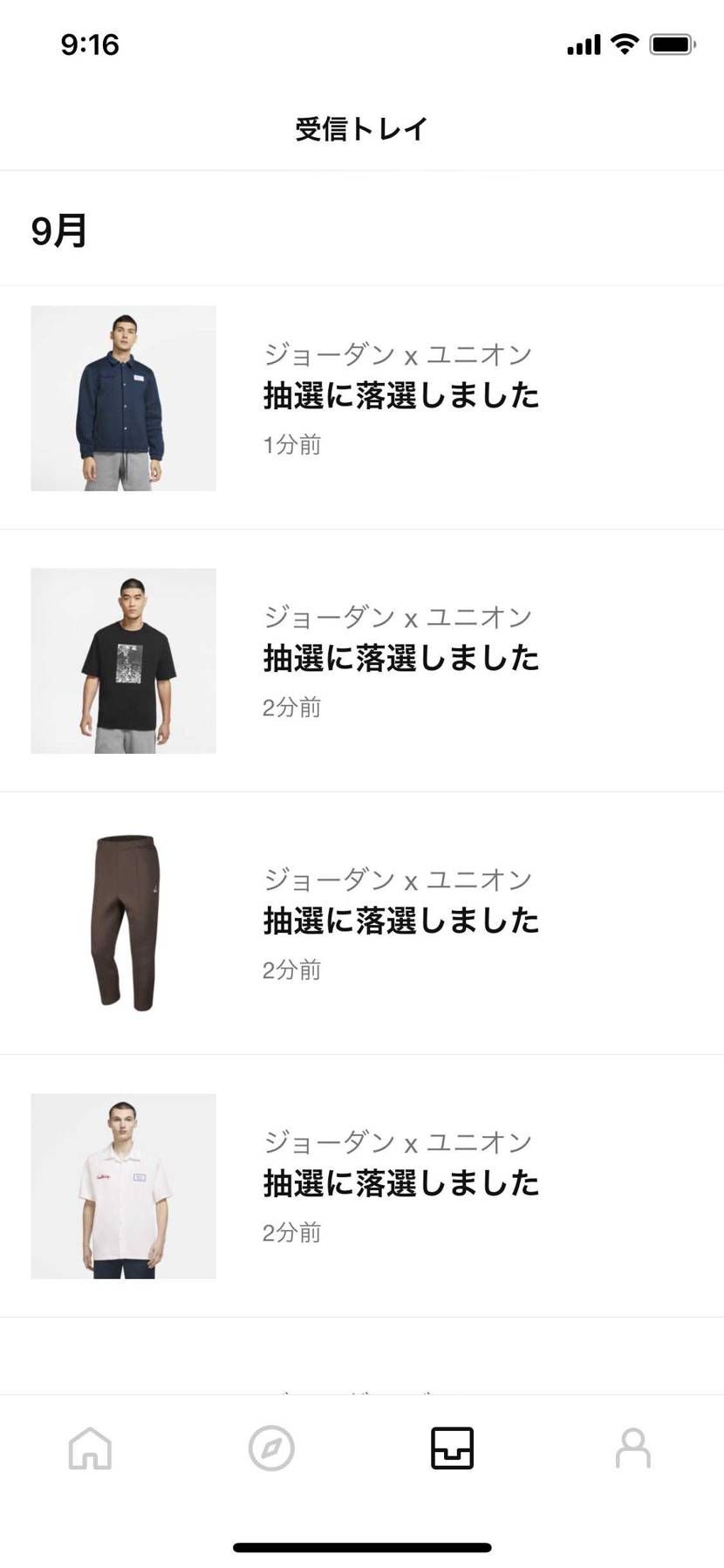The height and width of the screenshot is (1568, 724).
Task: Tap the brown pants lottery result message
Action: tap(401, 922)
